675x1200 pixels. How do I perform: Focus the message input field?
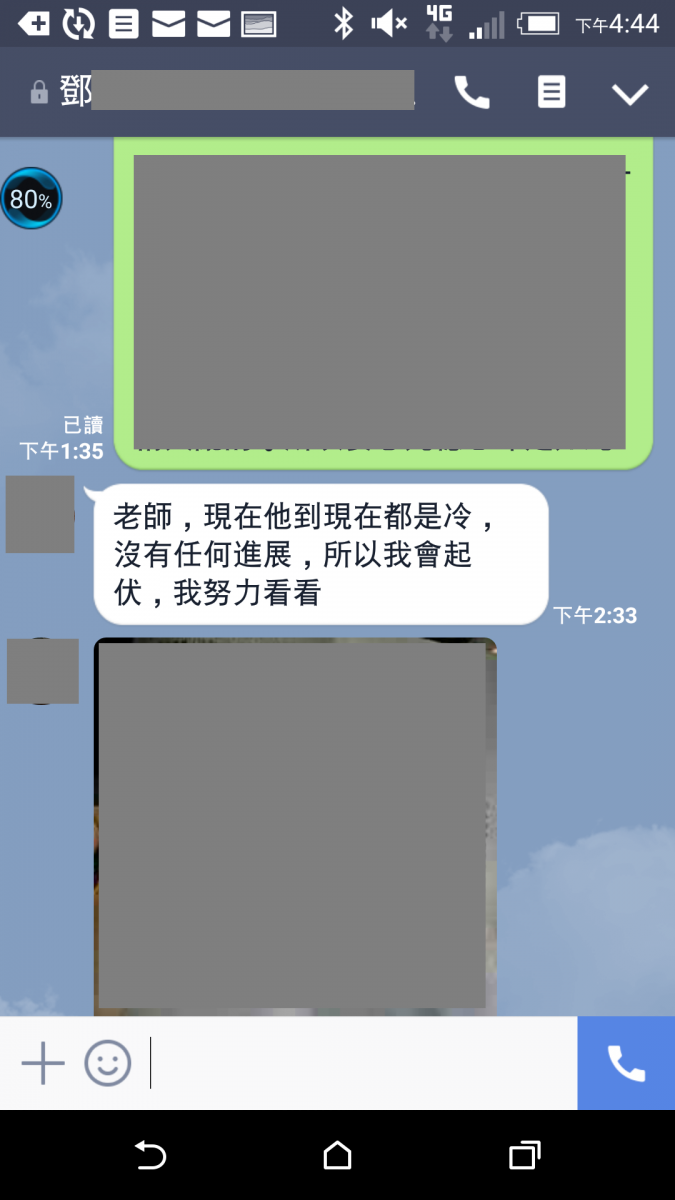point(360,1063)
